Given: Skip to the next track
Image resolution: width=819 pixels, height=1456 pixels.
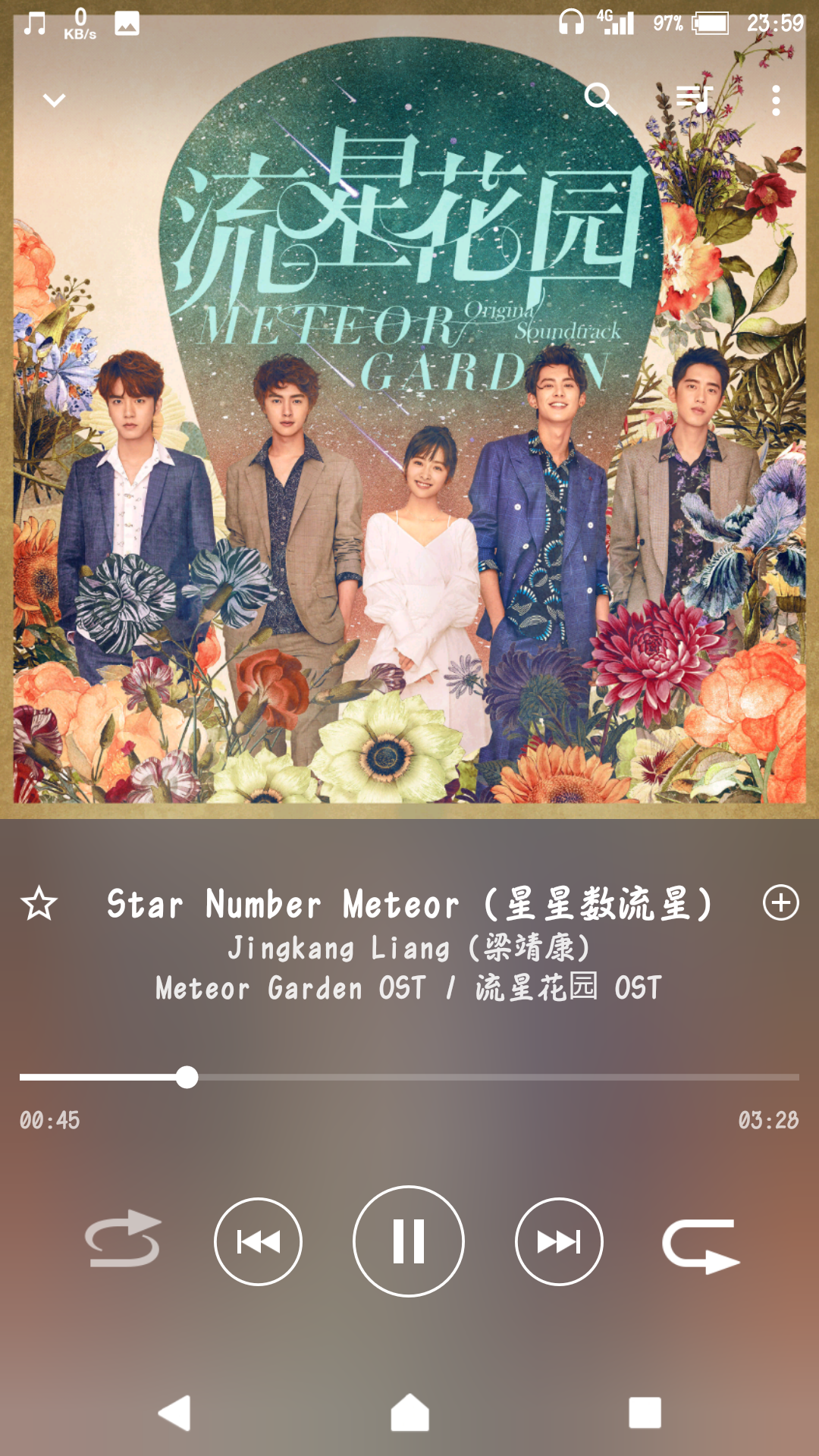Looking at the screenshot, I should pyautogui.click(x=559, y=1241).
